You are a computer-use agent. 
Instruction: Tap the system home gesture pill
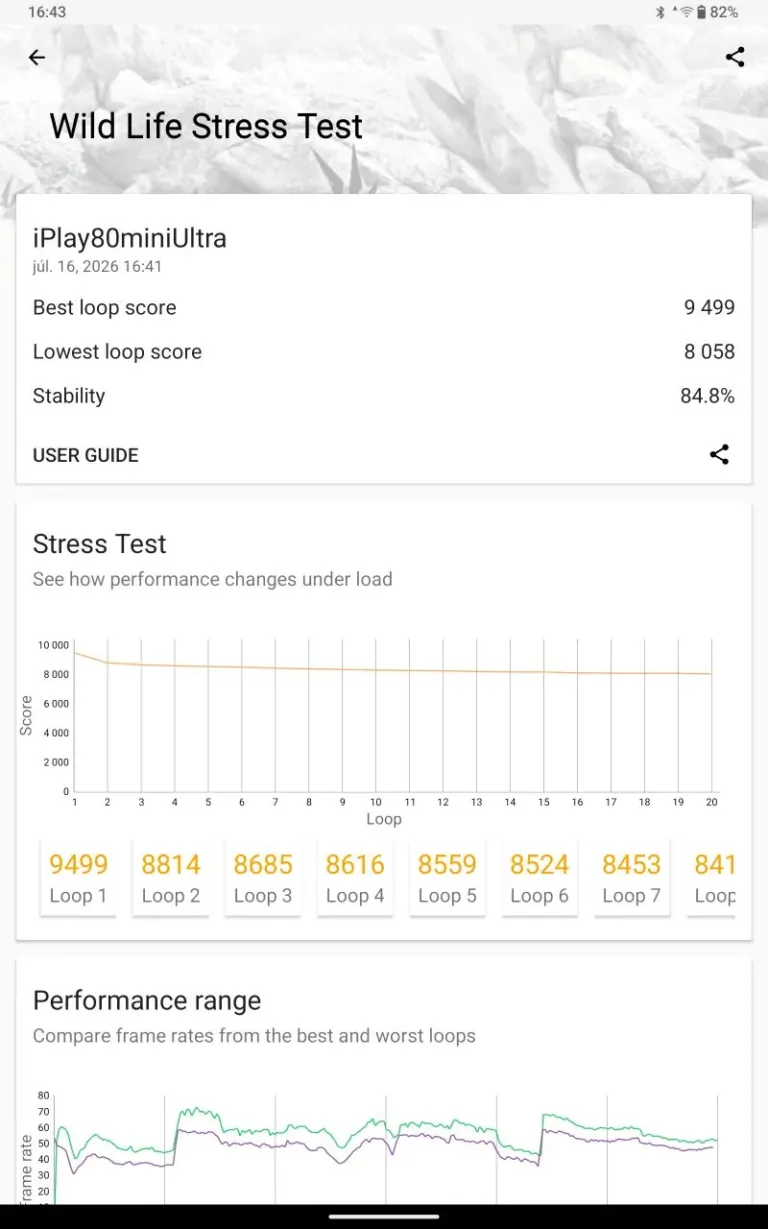click(x=384, y=1217)
